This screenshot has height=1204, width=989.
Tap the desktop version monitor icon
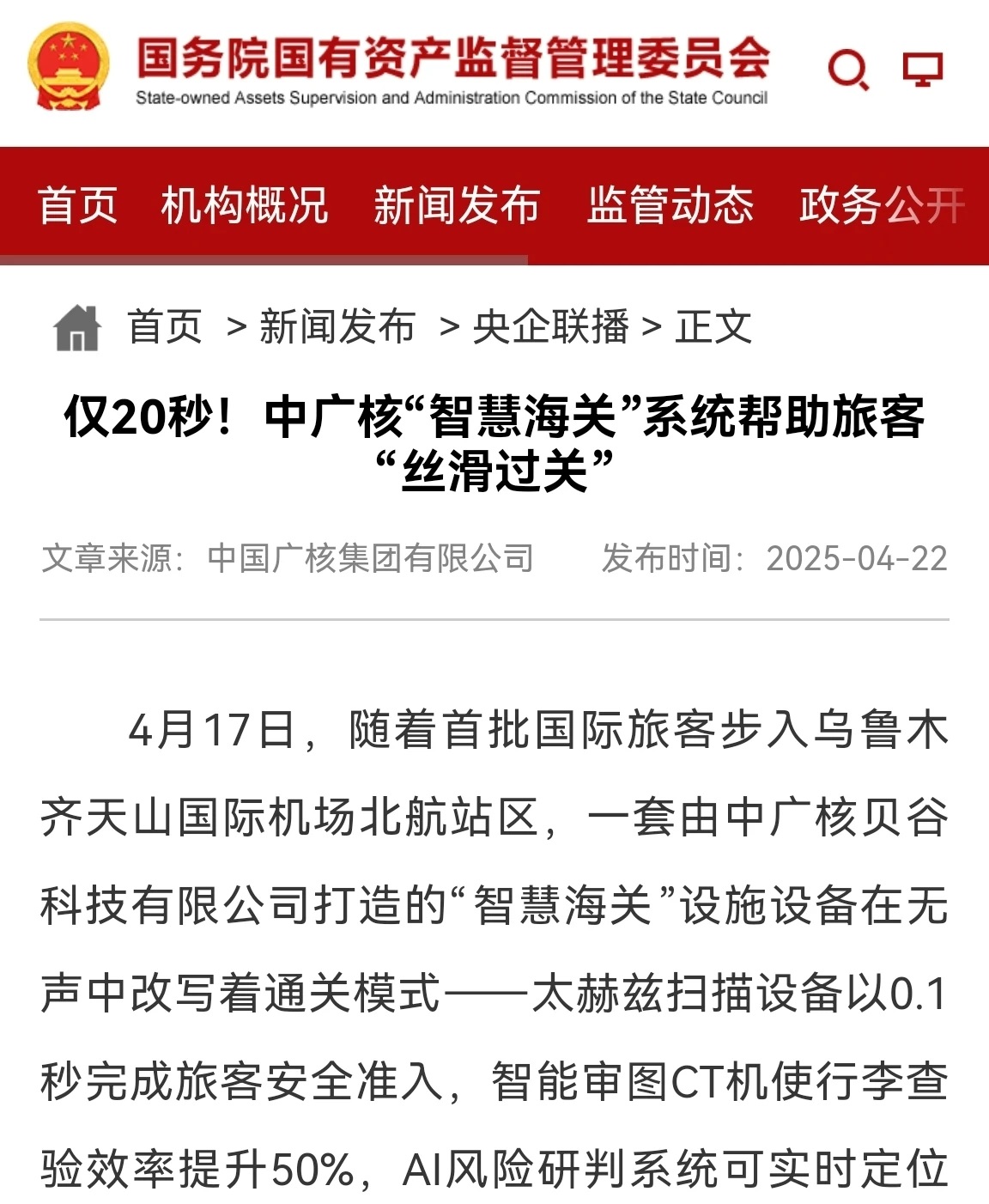(923, 70)
